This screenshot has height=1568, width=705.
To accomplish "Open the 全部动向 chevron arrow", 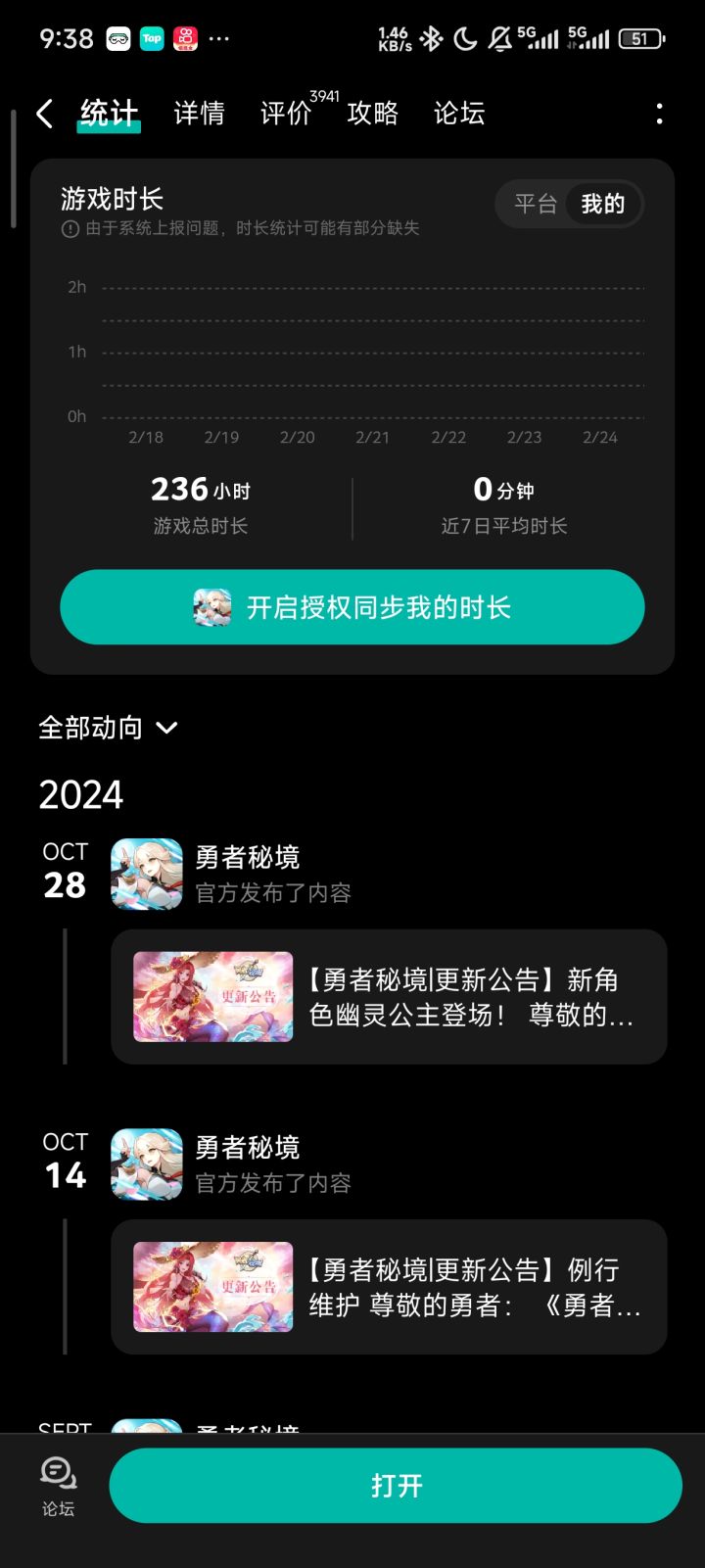I will (x=166, y=728).
